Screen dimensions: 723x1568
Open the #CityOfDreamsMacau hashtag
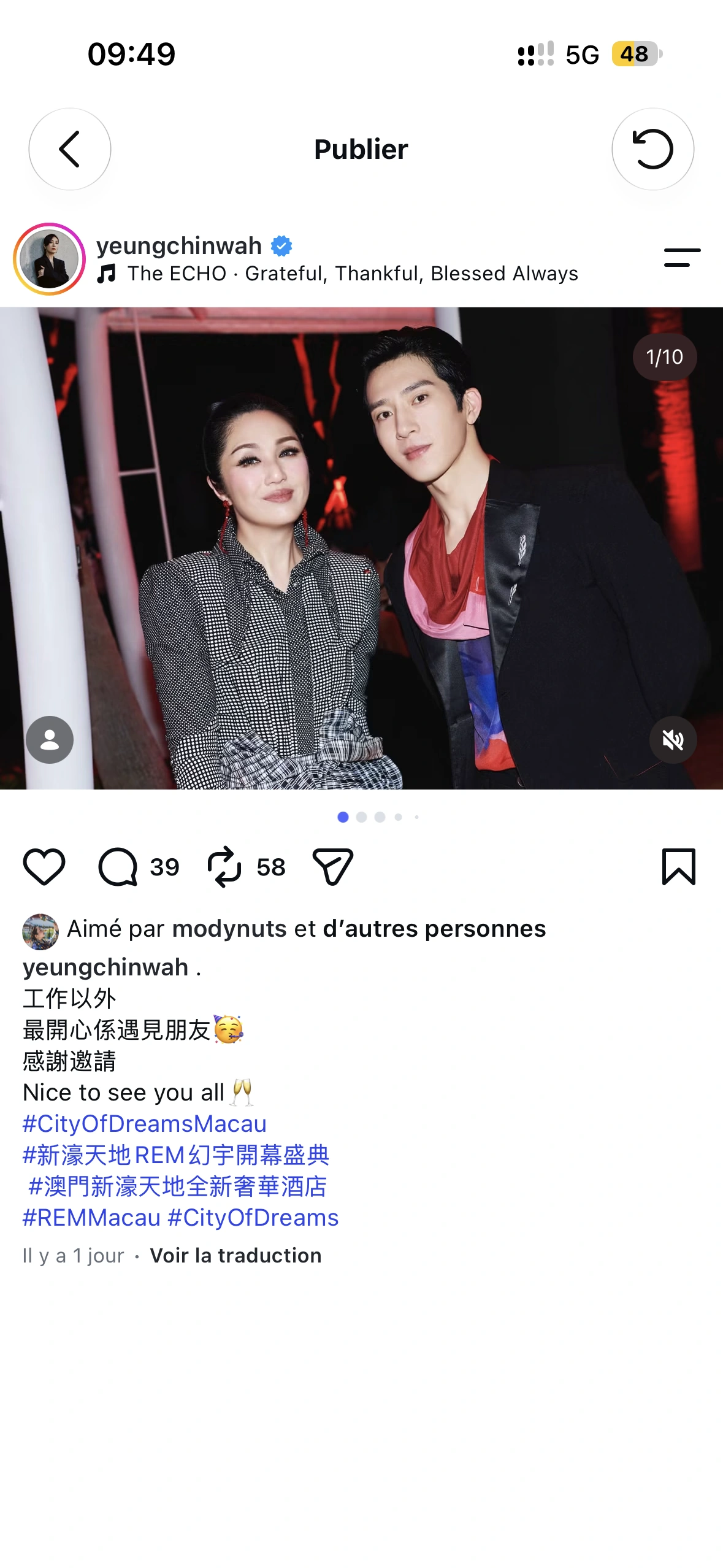145,1124
